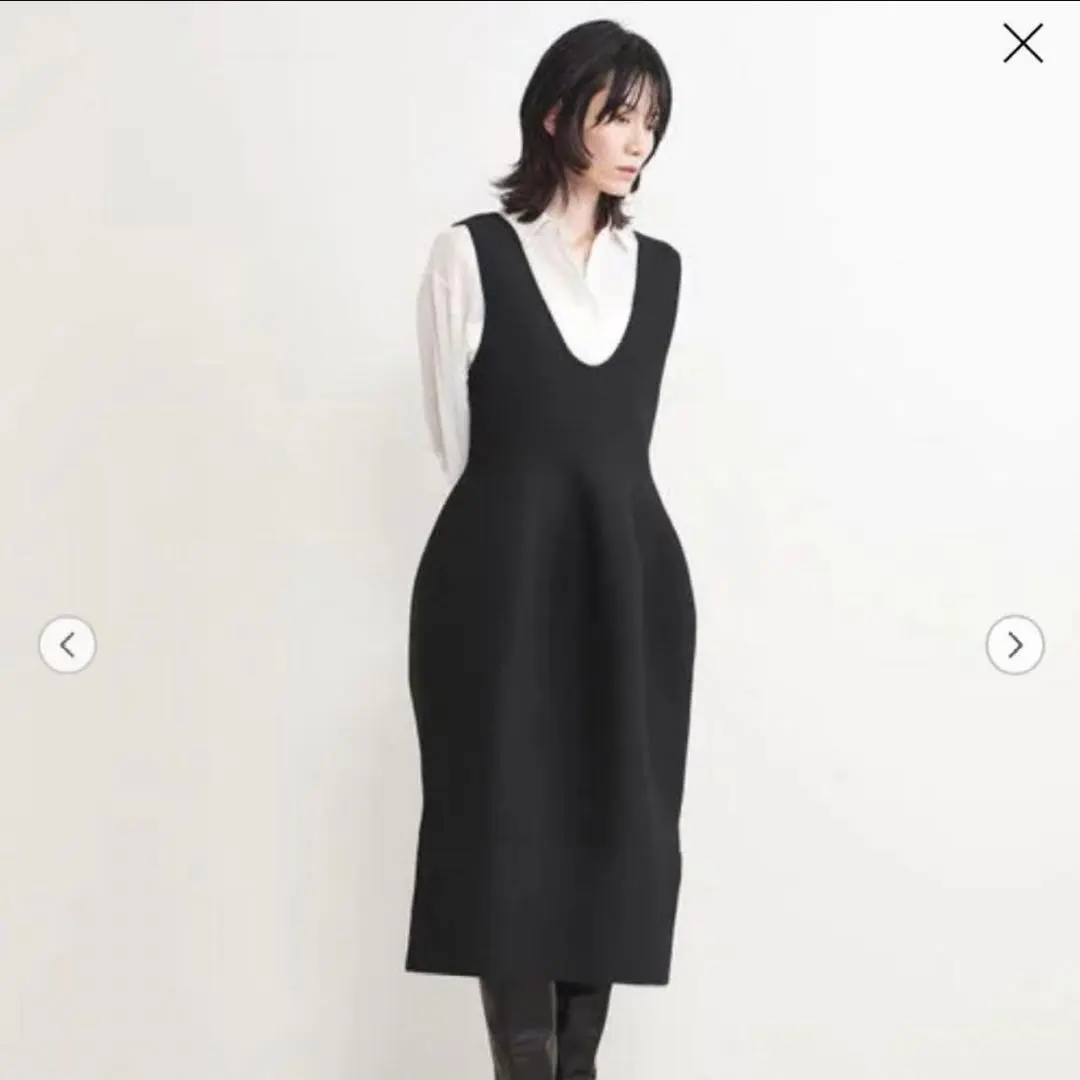Go to the next product photo
Screen dimensions: 1080x1080
click(1014, 645)
